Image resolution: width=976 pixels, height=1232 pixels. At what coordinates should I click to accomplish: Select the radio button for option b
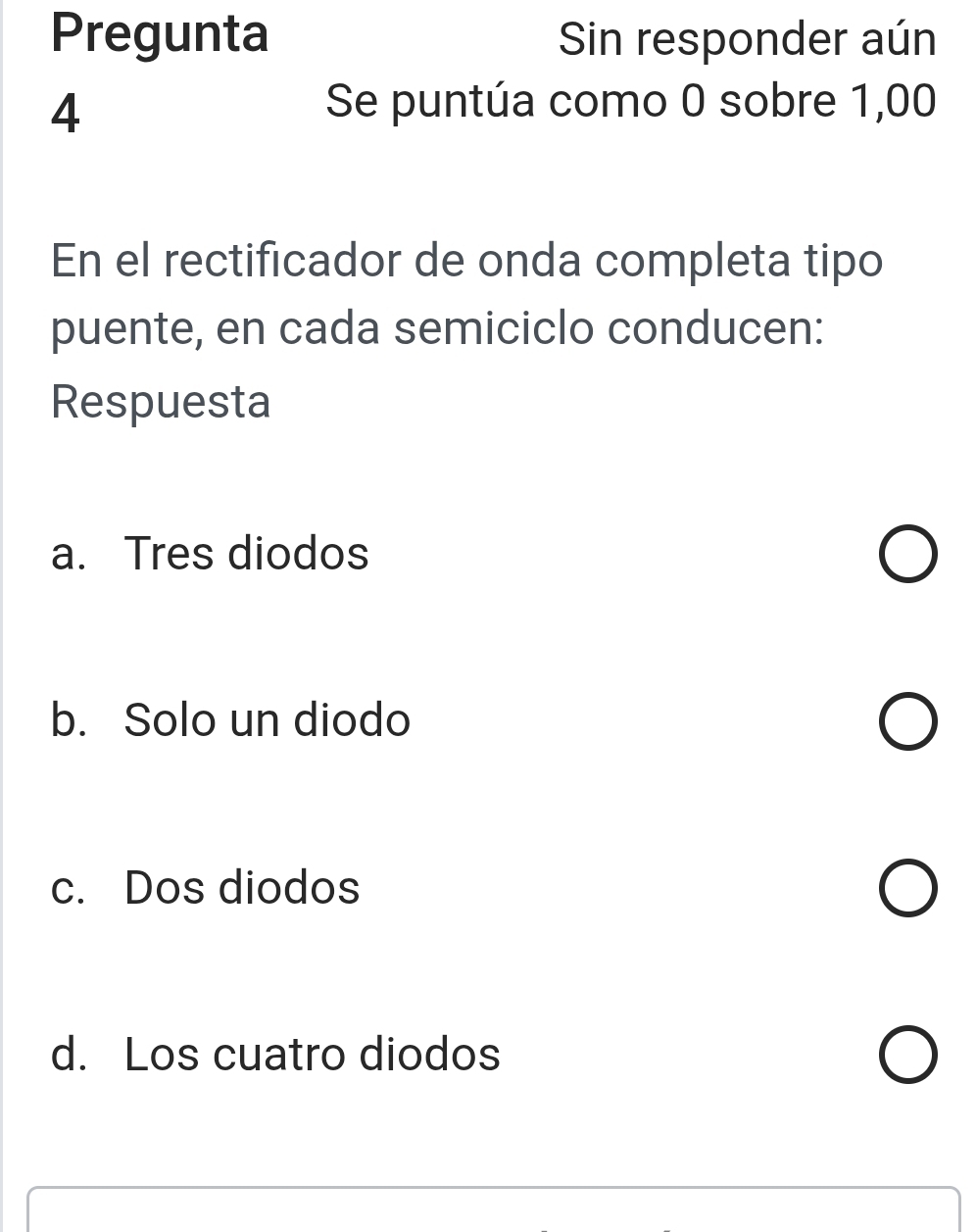pyautogui.click(x=906, y=721)
